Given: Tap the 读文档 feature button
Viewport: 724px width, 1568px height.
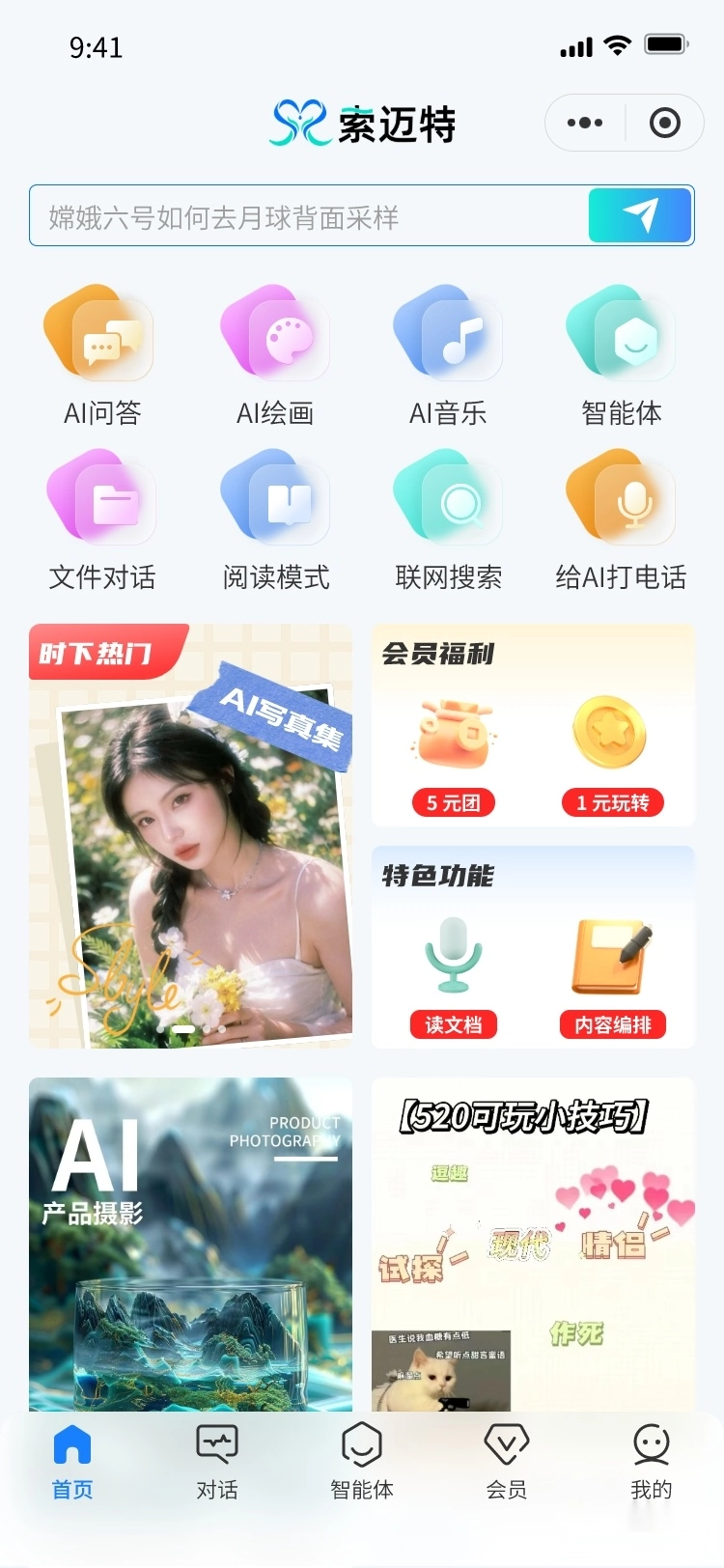Looking at the screenshot, I should [453, 1025].
